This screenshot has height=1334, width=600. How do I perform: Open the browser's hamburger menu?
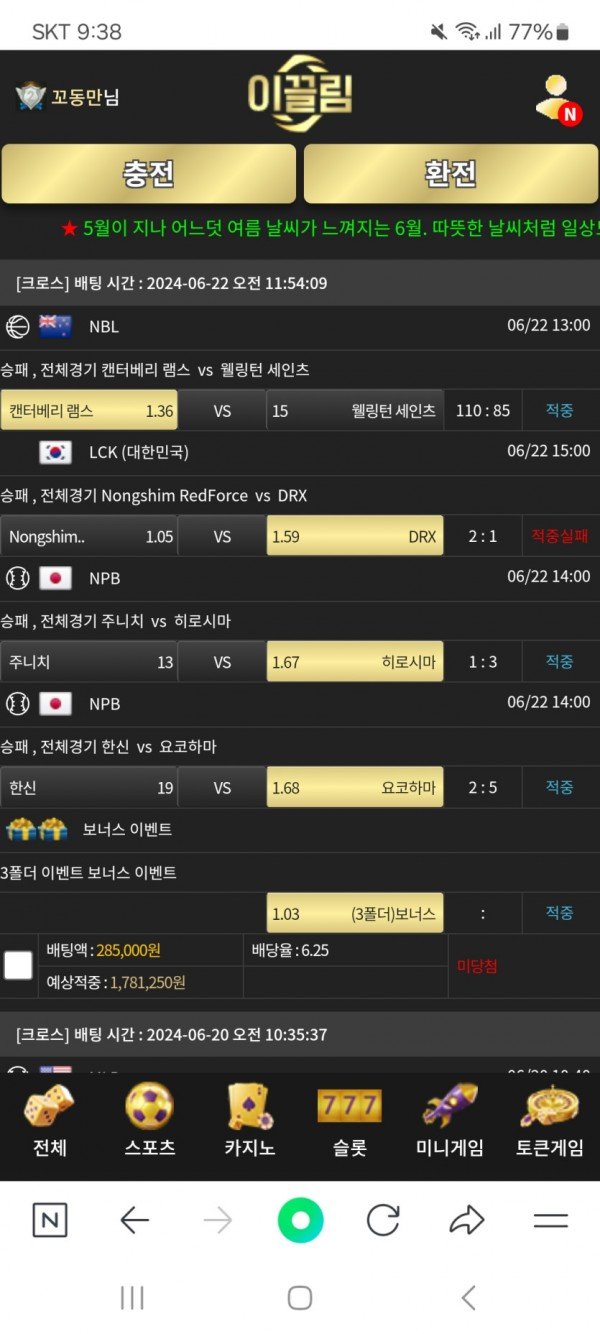coord(550,1220)
